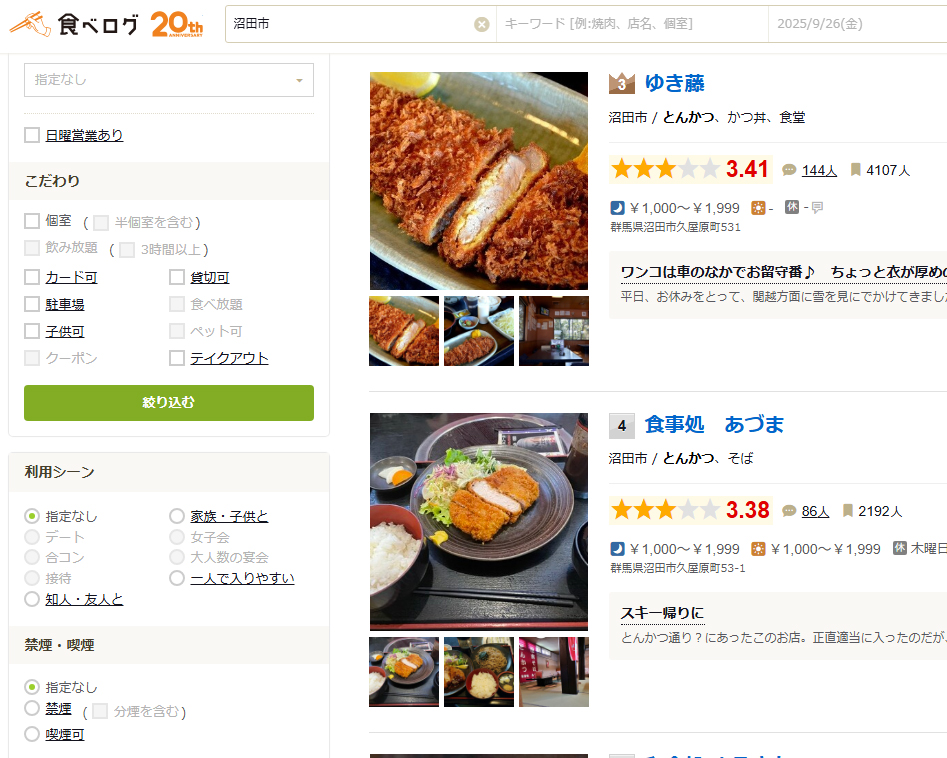Screen dimensions: 947x758
Task: Select the 喫煙可 option
Action: 33,735
